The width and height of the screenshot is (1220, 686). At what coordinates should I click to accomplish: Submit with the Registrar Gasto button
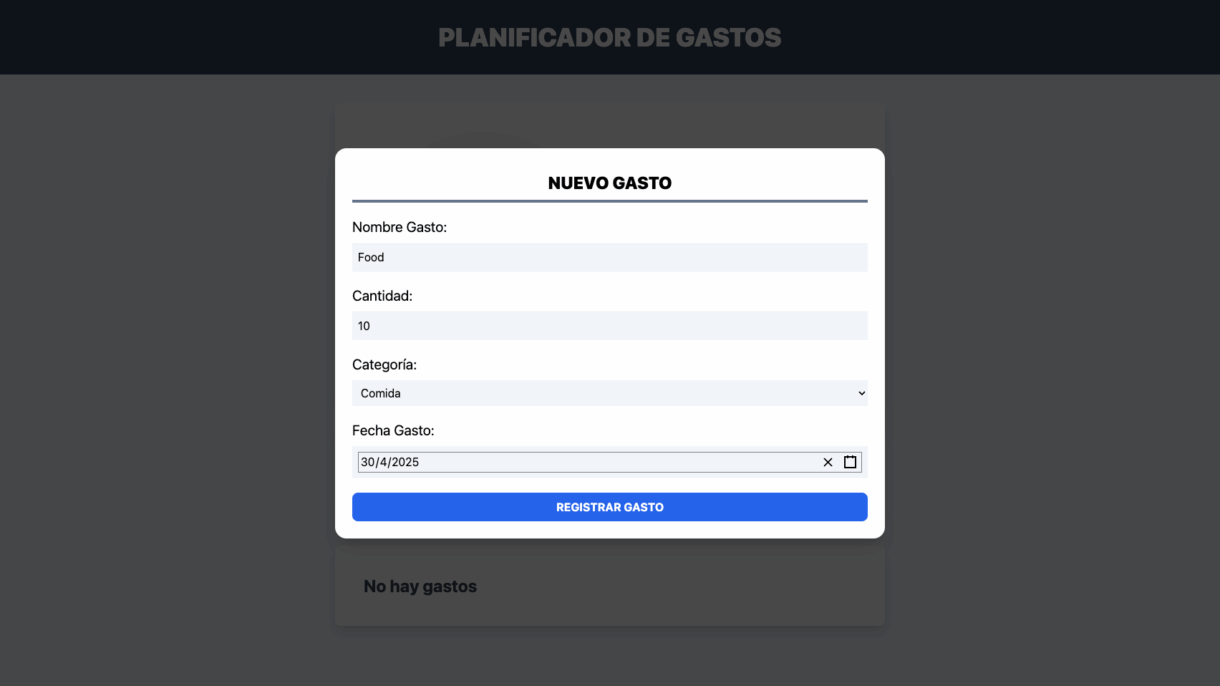(x=609, y=507)
